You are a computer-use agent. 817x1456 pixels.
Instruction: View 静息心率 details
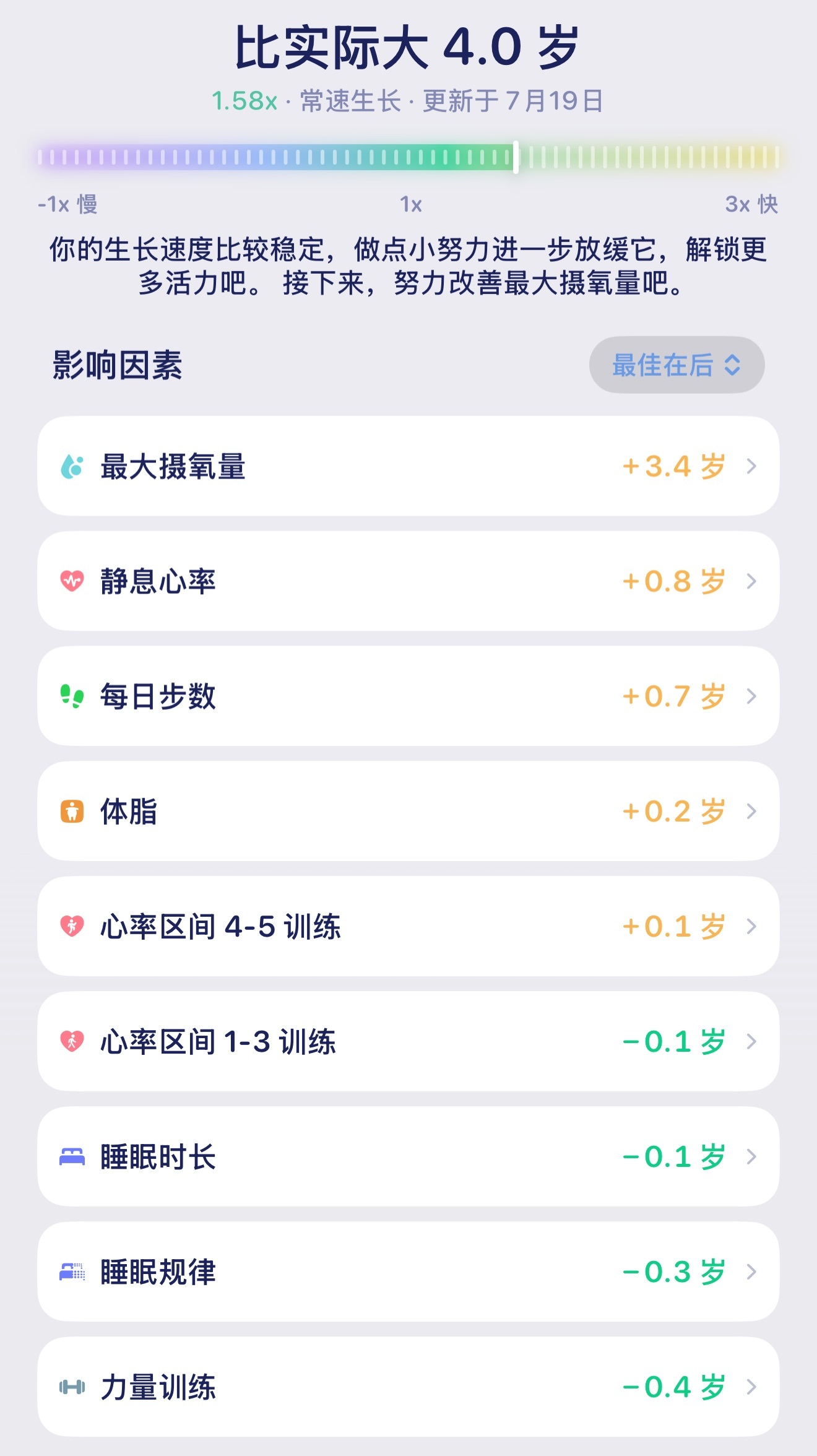pos(408,581)
